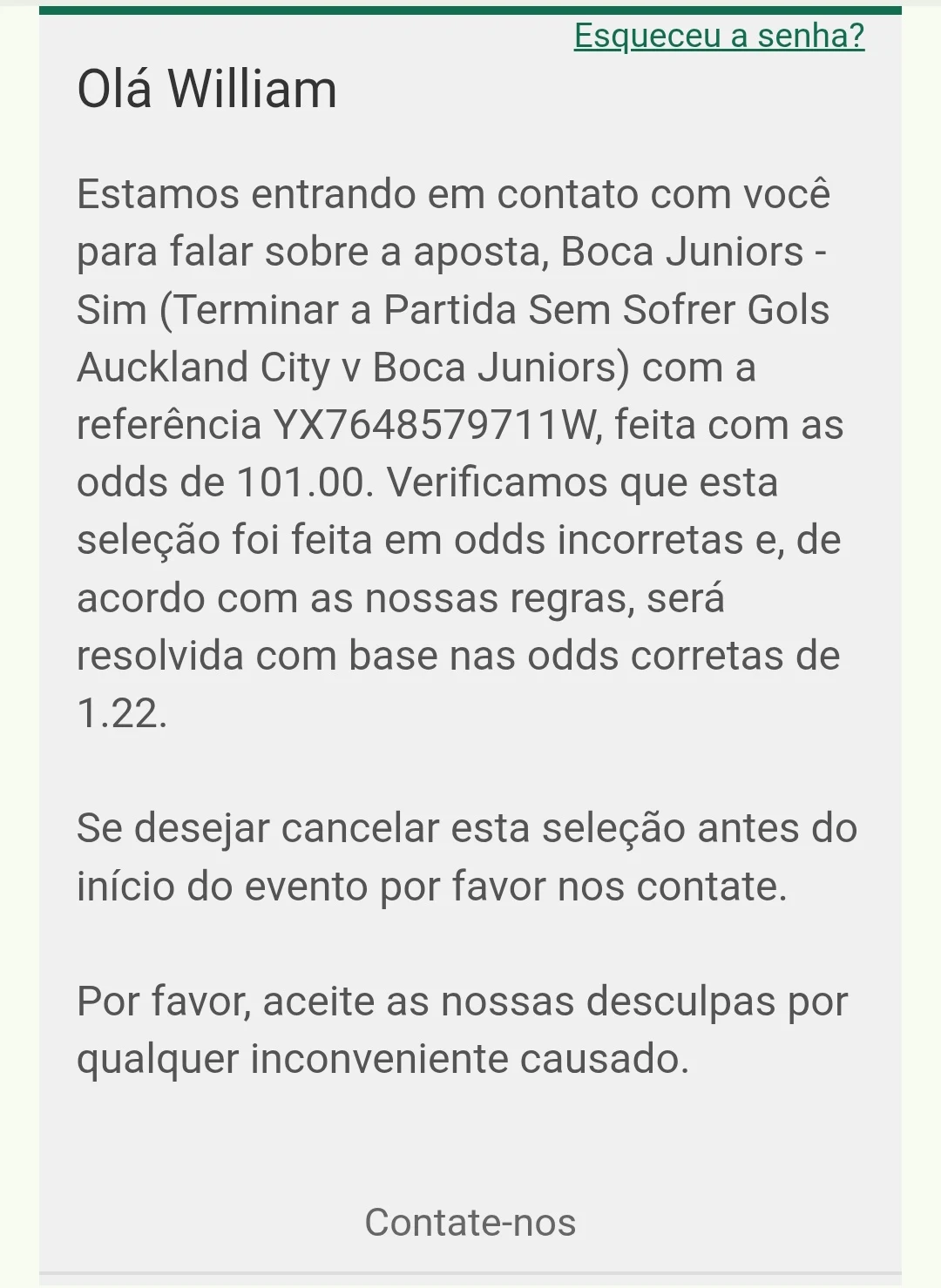Open the 'Esqueceu a senha?' link

[719, 36]
